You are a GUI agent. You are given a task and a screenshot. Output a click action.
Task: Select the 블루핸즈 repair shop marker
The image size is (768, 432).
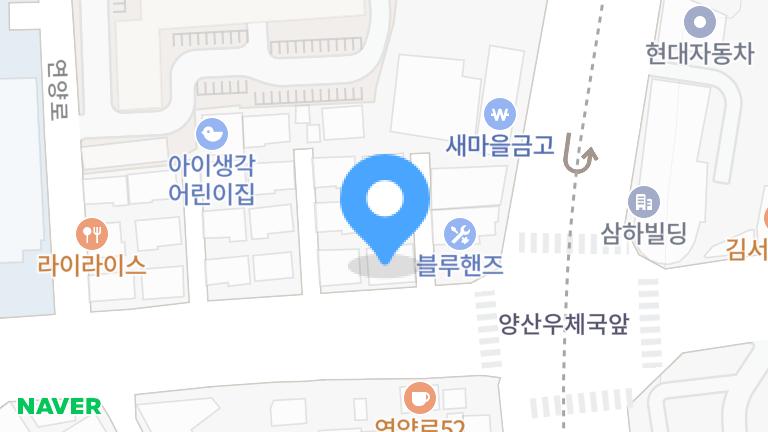460,235
